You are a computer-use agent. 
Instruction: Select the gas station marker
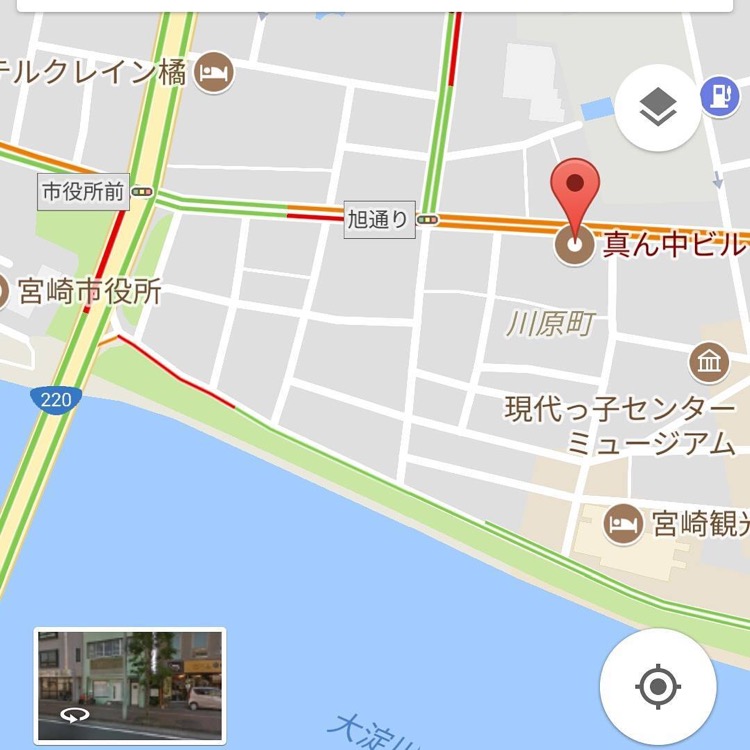coord(719,95)
